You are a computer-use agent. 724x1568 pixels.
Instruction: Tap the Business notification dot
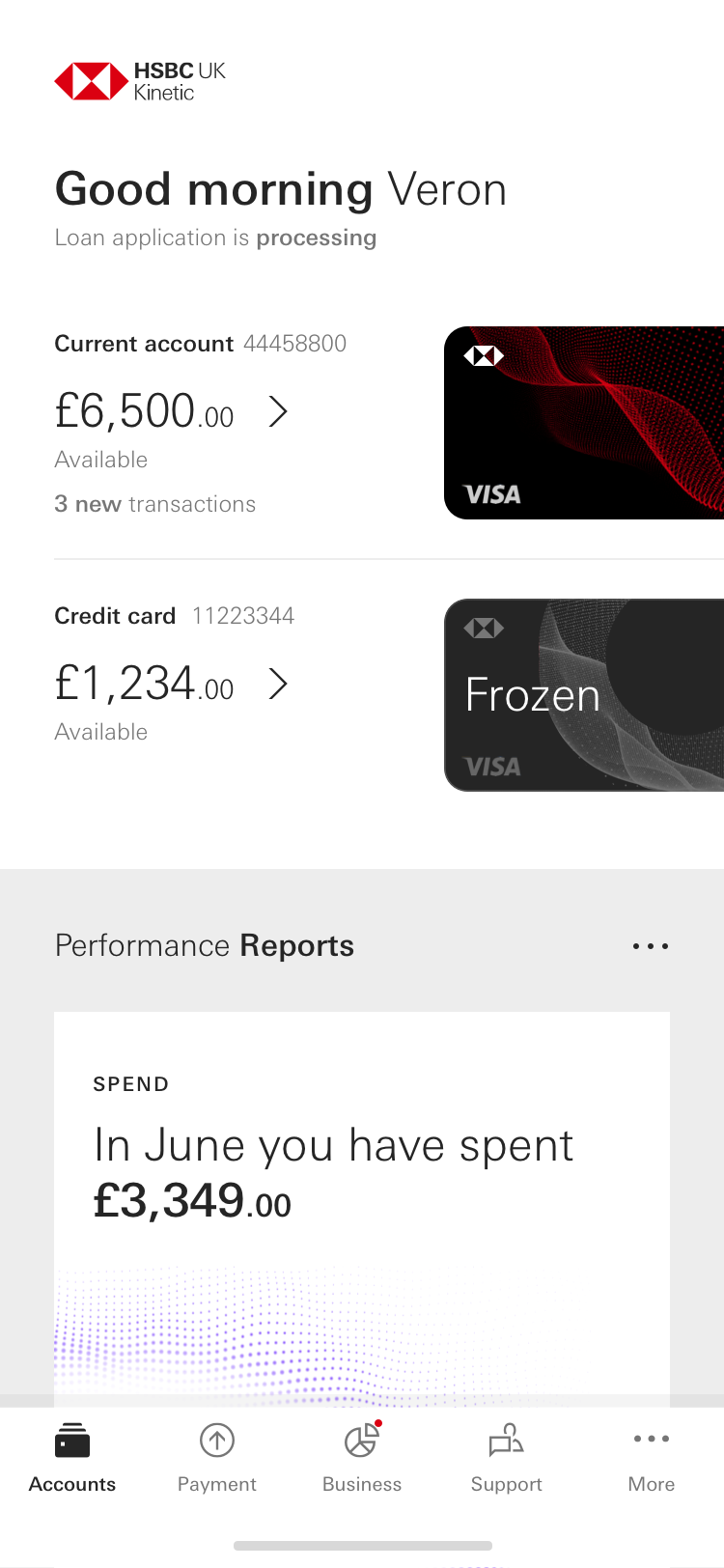[x=376, y=1423]
